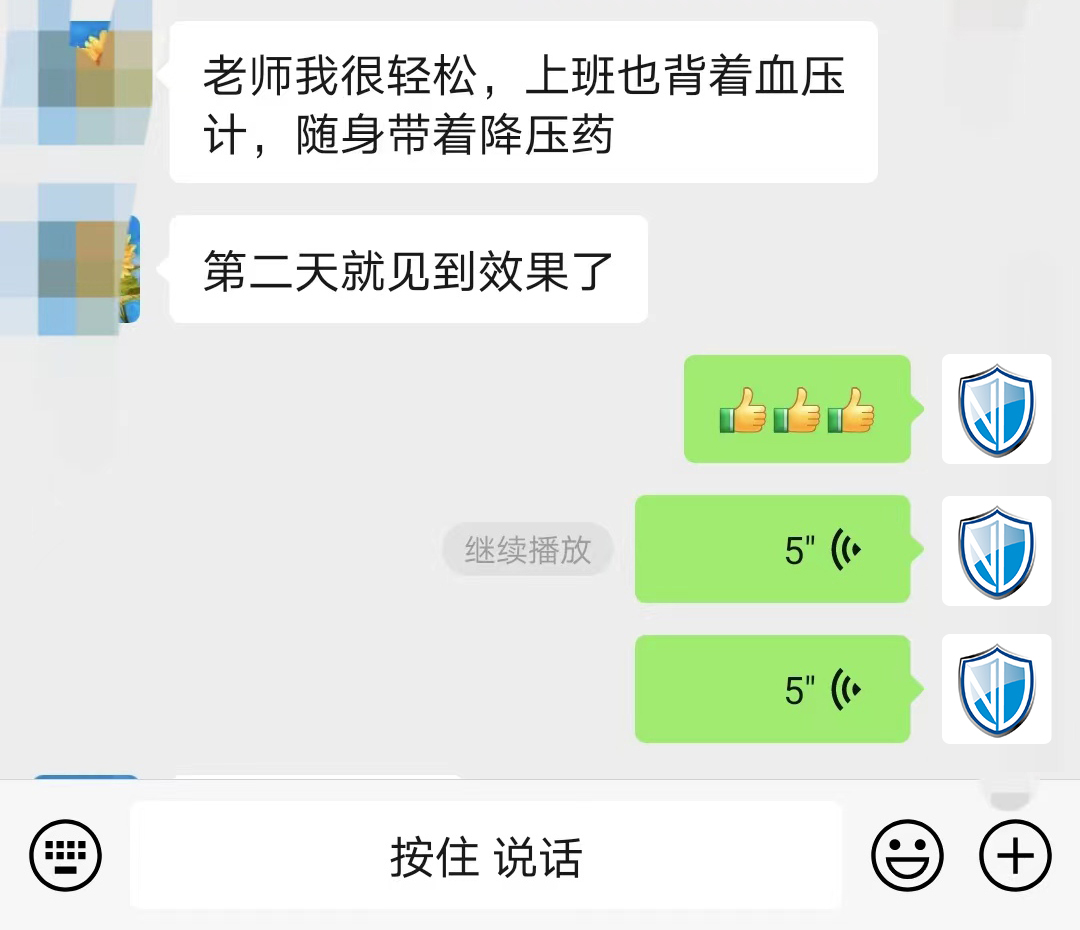Image resolution: width=1080 pixels, height=930 pixels.
Task: Tap the 继续播放 continue playing chip
Action: [x=528, y=549]
